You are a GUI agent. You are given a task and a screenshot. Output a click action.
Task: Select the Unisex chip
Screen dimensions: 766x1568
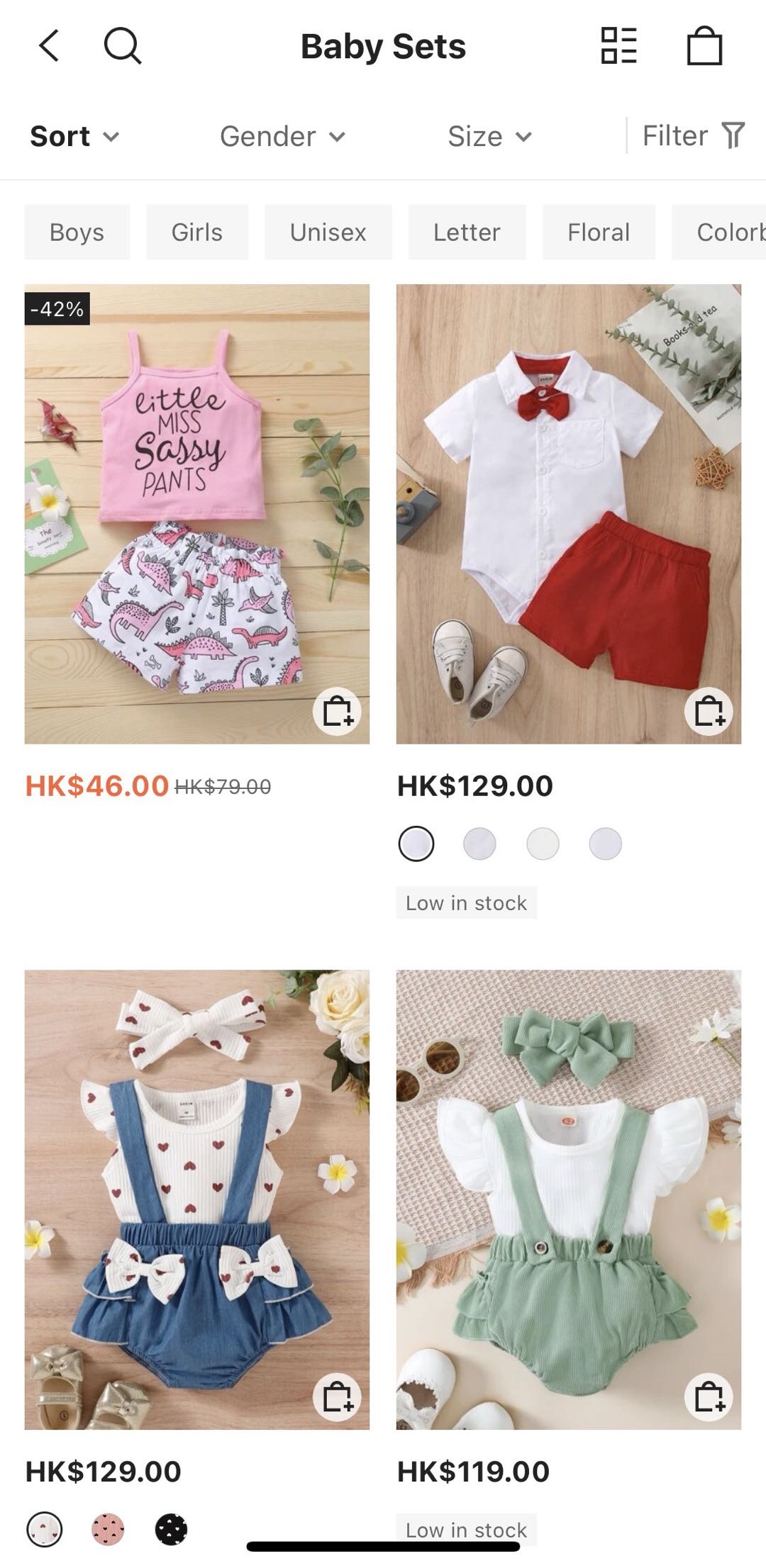click(x=328, y=233)
